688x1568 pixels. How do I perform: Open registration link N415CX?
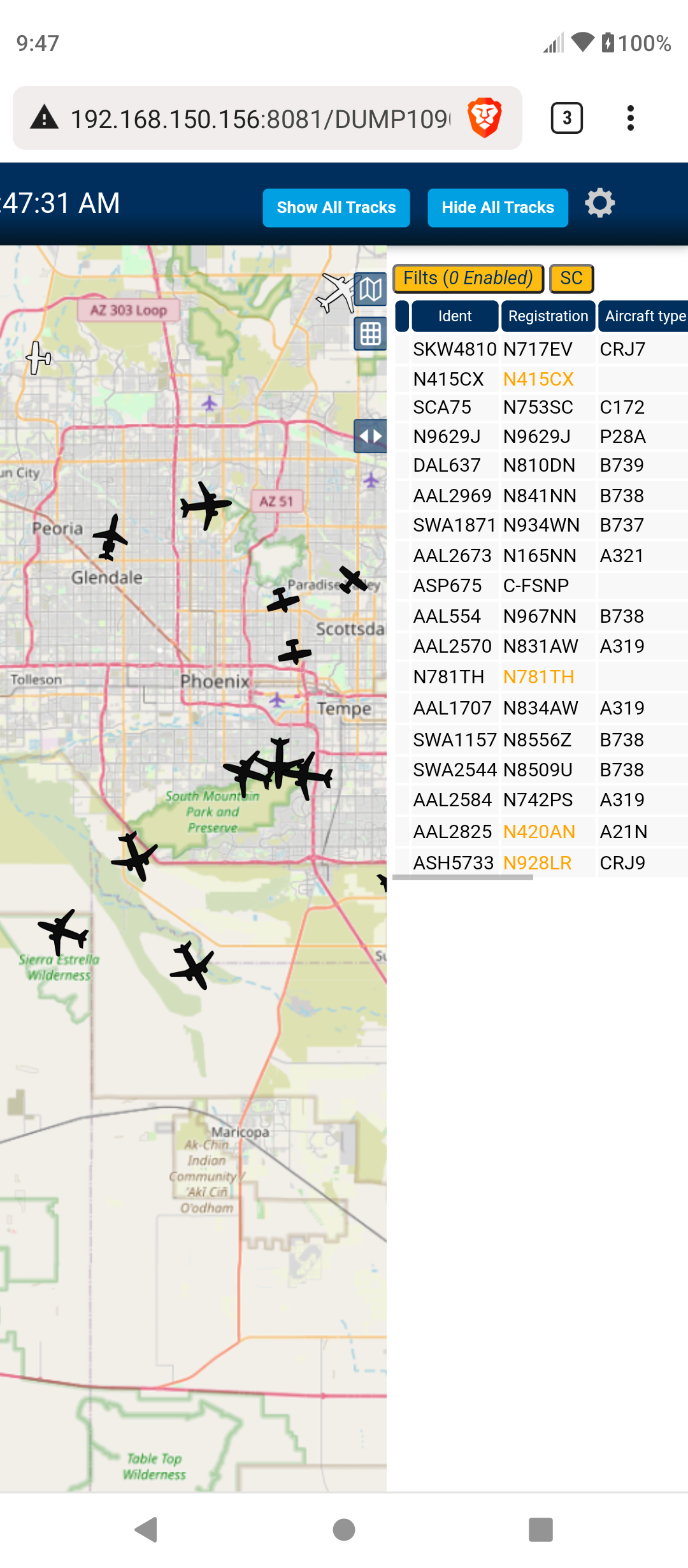(x=538, y=379)
